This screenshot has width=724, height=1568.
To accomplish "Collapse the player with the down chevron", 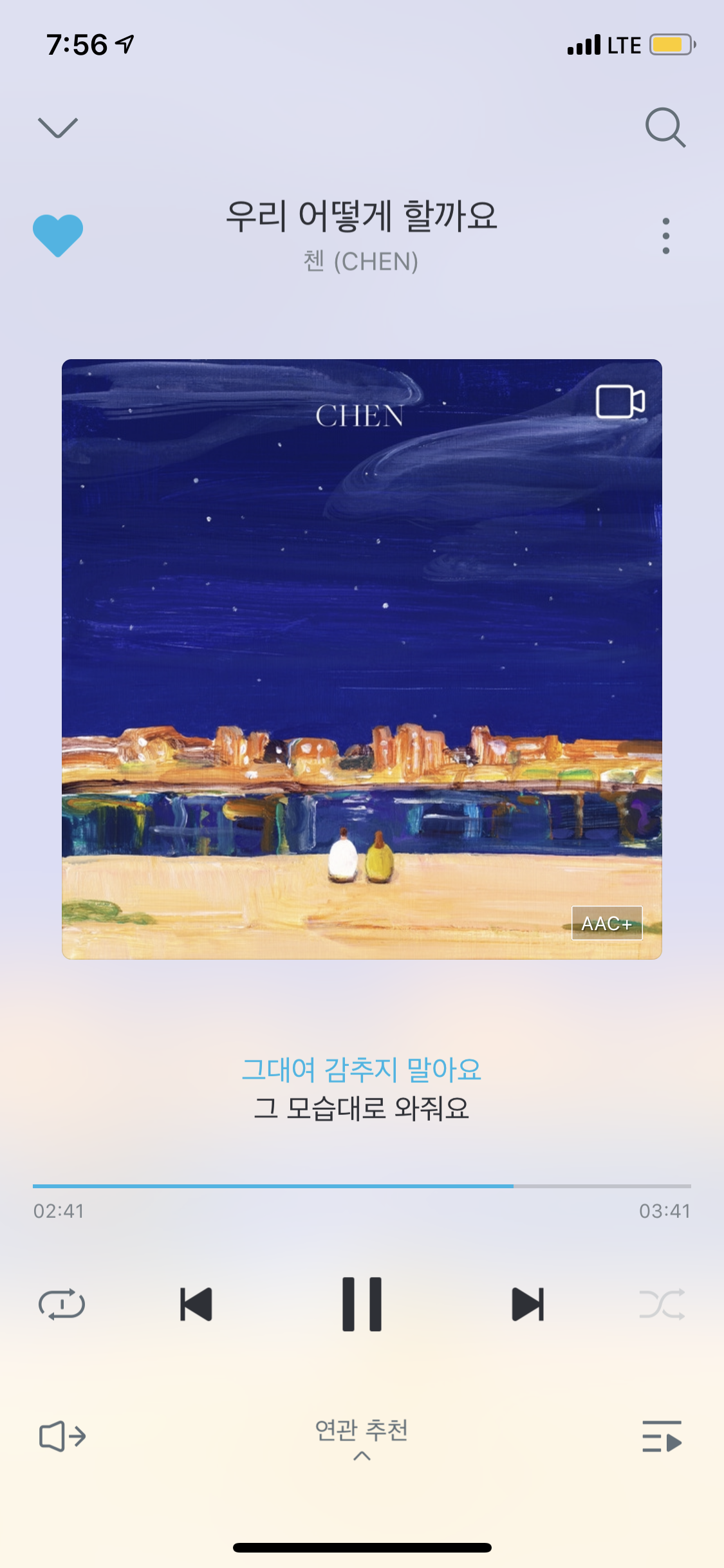I will [x=59, y=127].
